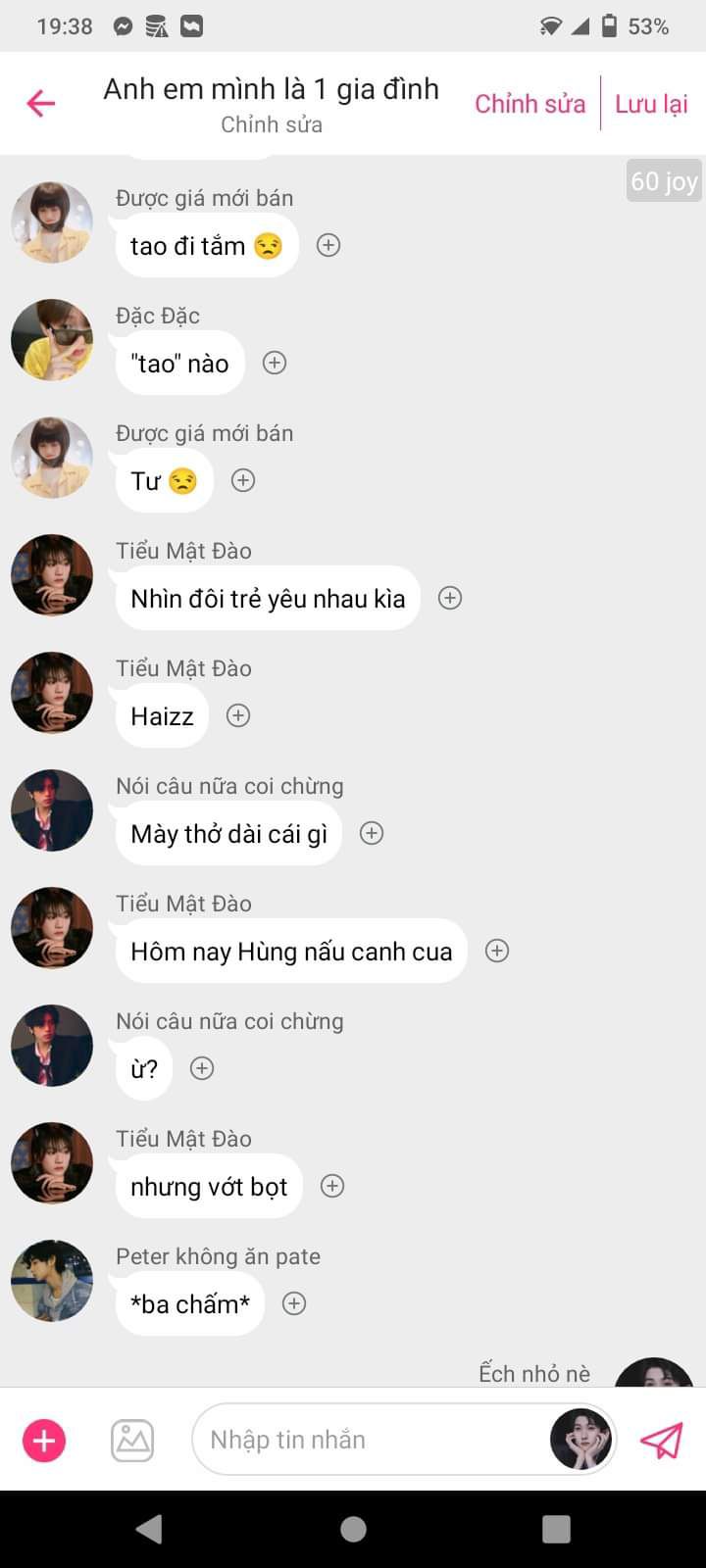Tap the plus beside the "tao" nào message

[275, 363]
